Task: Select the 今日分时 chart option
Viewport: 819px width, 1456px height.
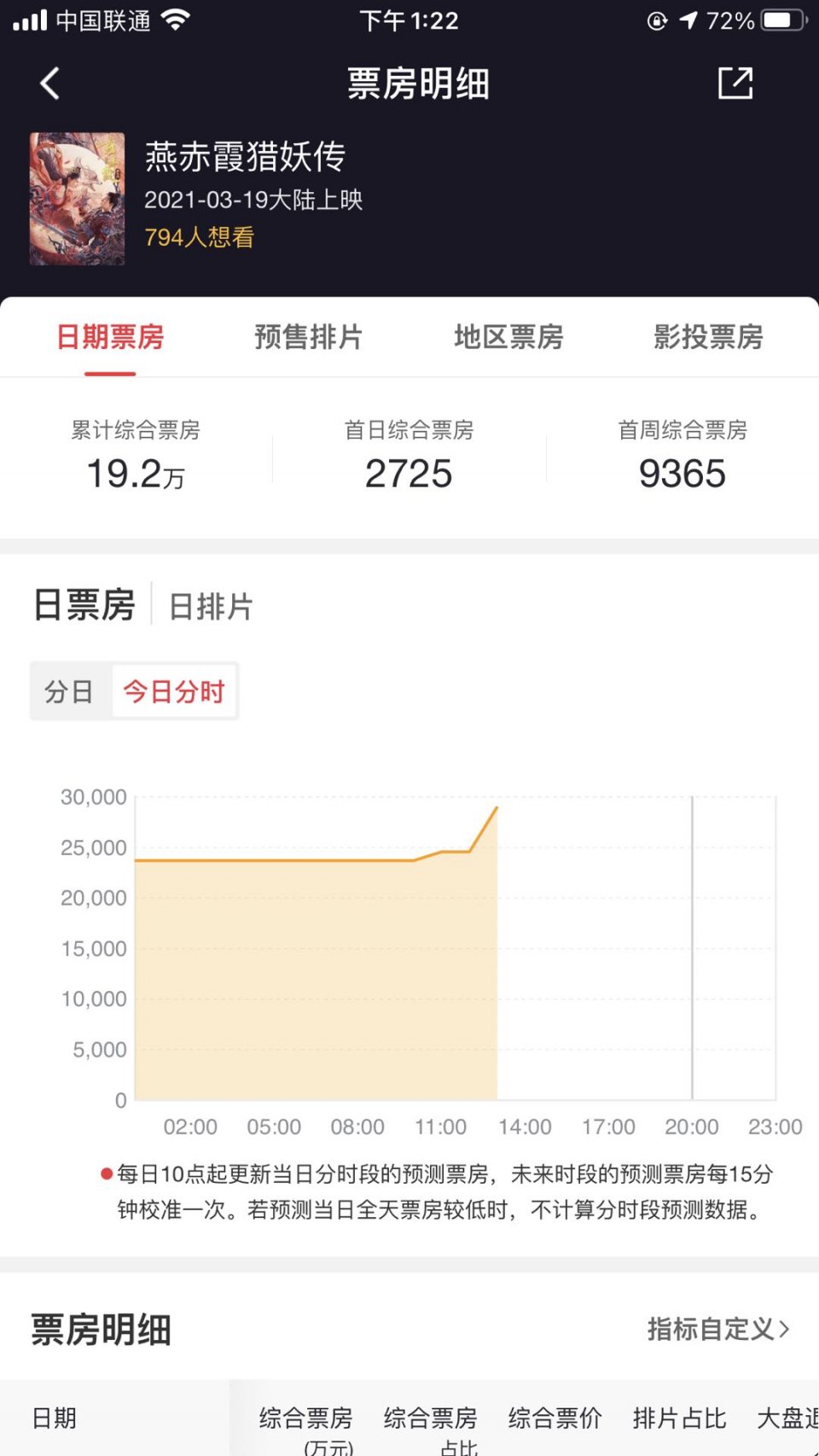Action: [x=174, y=691]
